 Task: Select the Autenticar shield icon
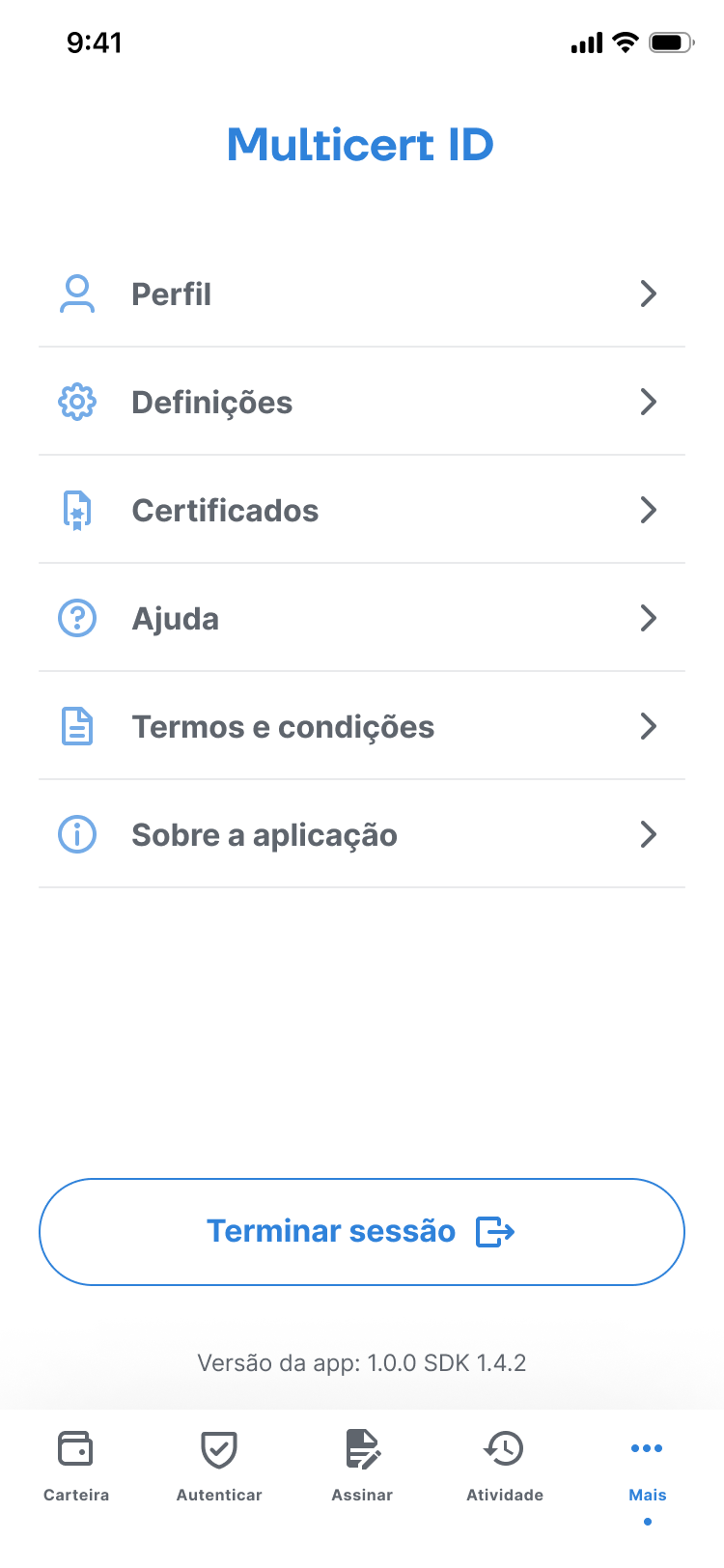point(218,1448)
